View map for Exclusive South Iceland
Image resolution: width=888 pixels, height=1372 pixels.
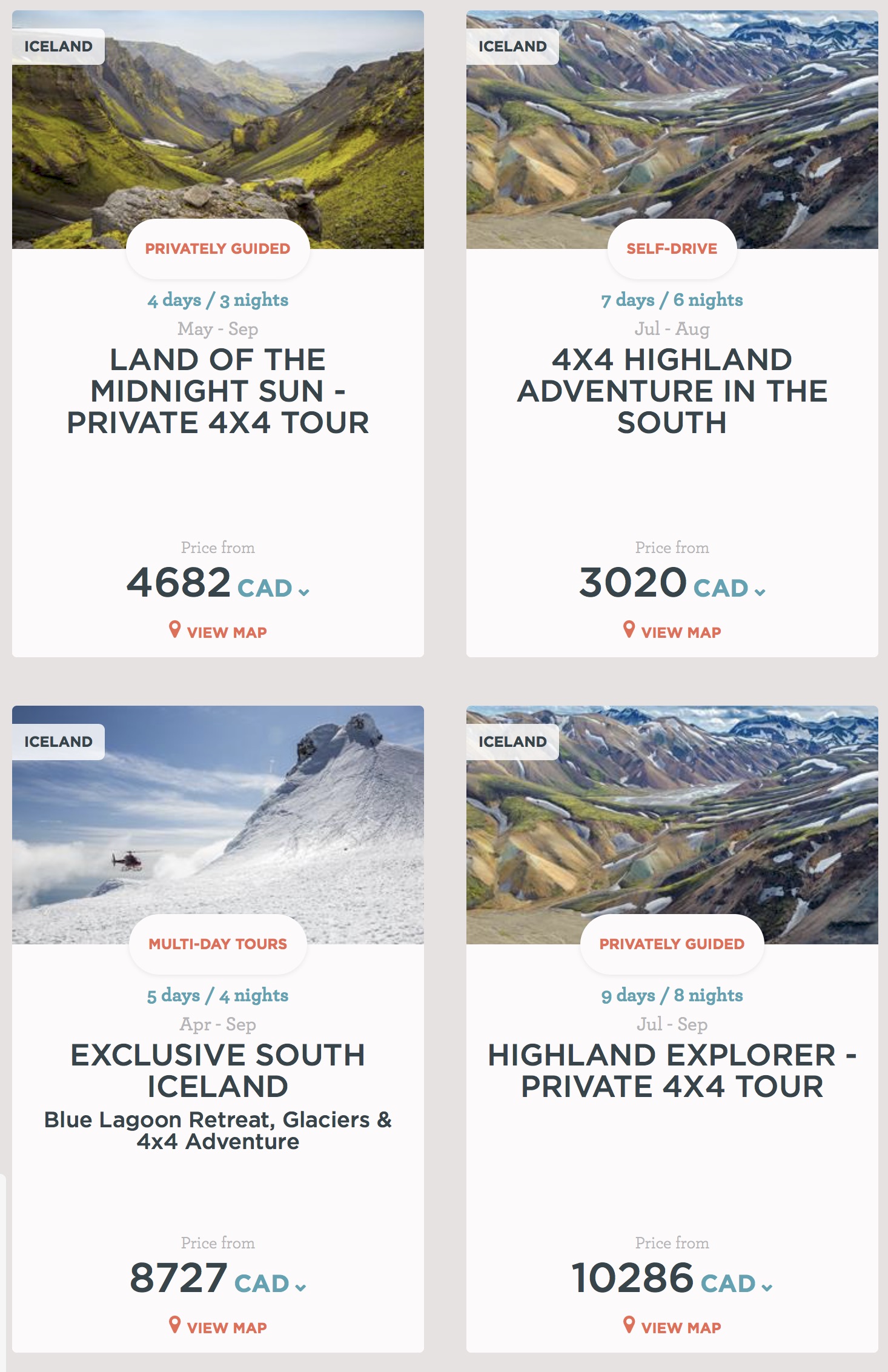click(x=218, y=1327)
